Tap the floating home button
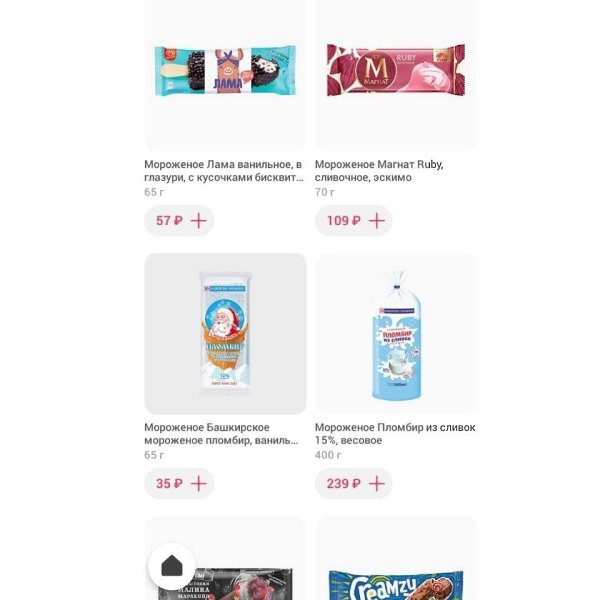This screenshot has height=600, width=600. click(x=172, y=566)
